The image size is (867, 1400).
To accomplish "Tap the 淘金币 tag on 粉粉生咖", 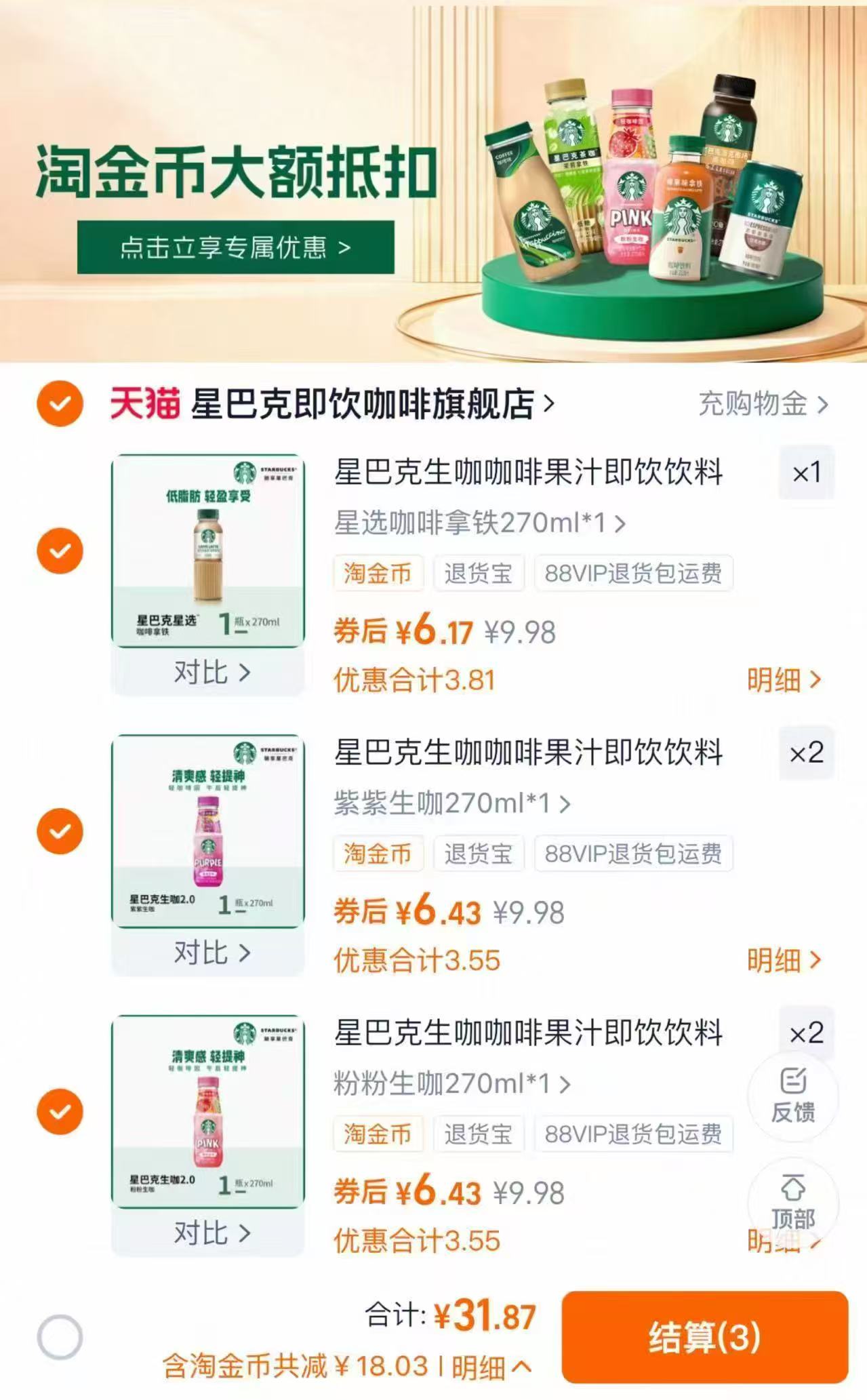I will point(378,1134).
